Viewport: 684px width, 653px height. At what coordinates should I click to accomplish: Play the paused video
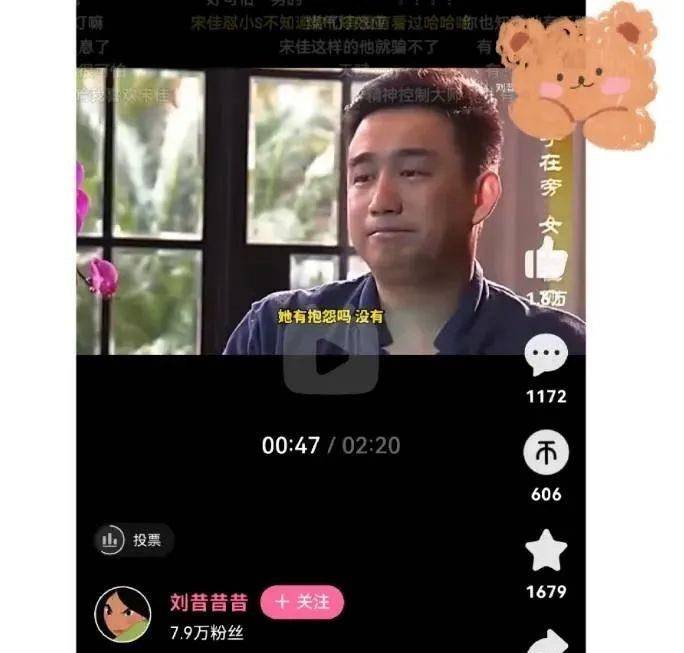coord(330,358)
